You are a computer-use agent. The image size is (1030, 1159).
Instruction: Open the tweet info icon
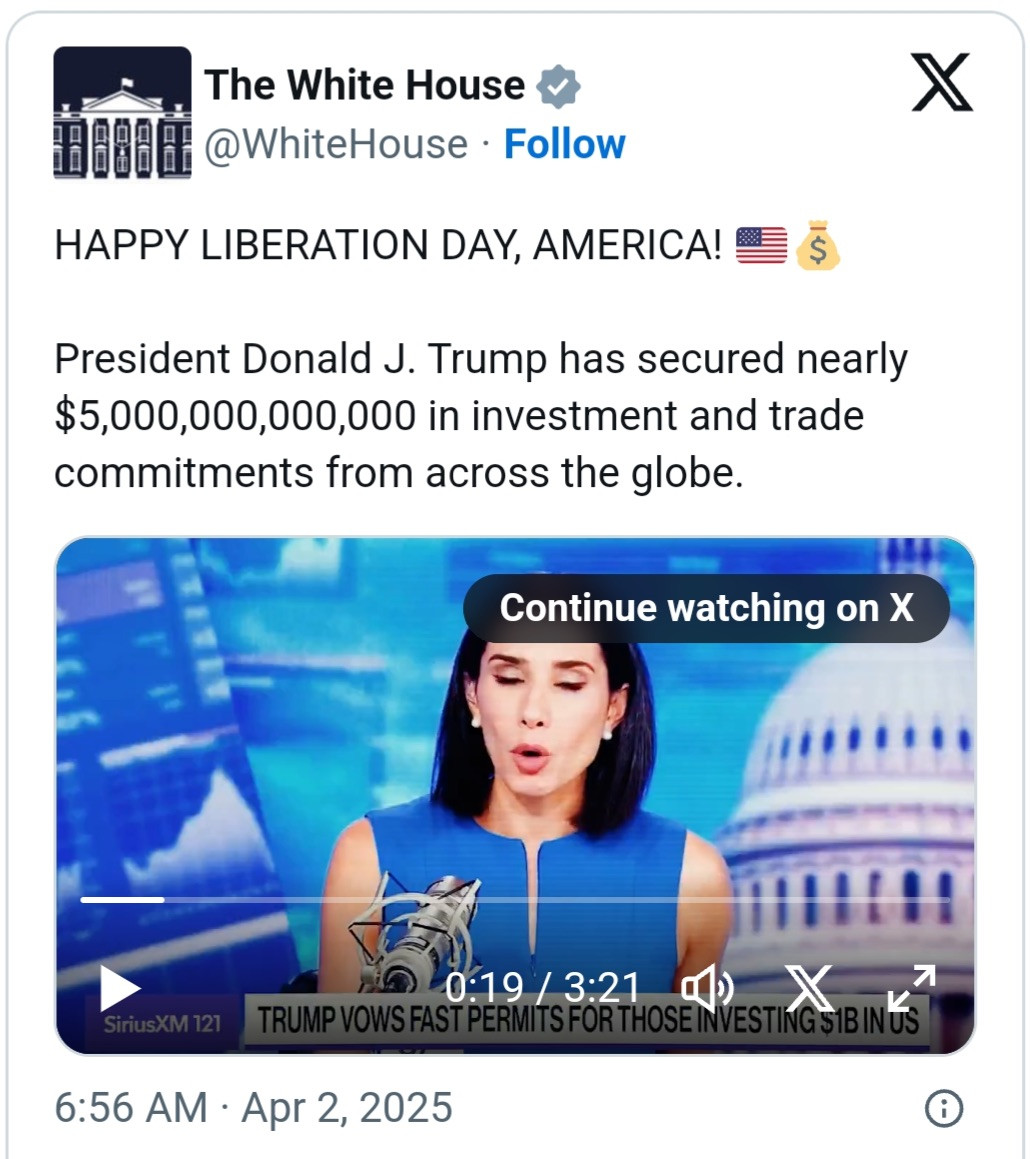[943, 1108]
